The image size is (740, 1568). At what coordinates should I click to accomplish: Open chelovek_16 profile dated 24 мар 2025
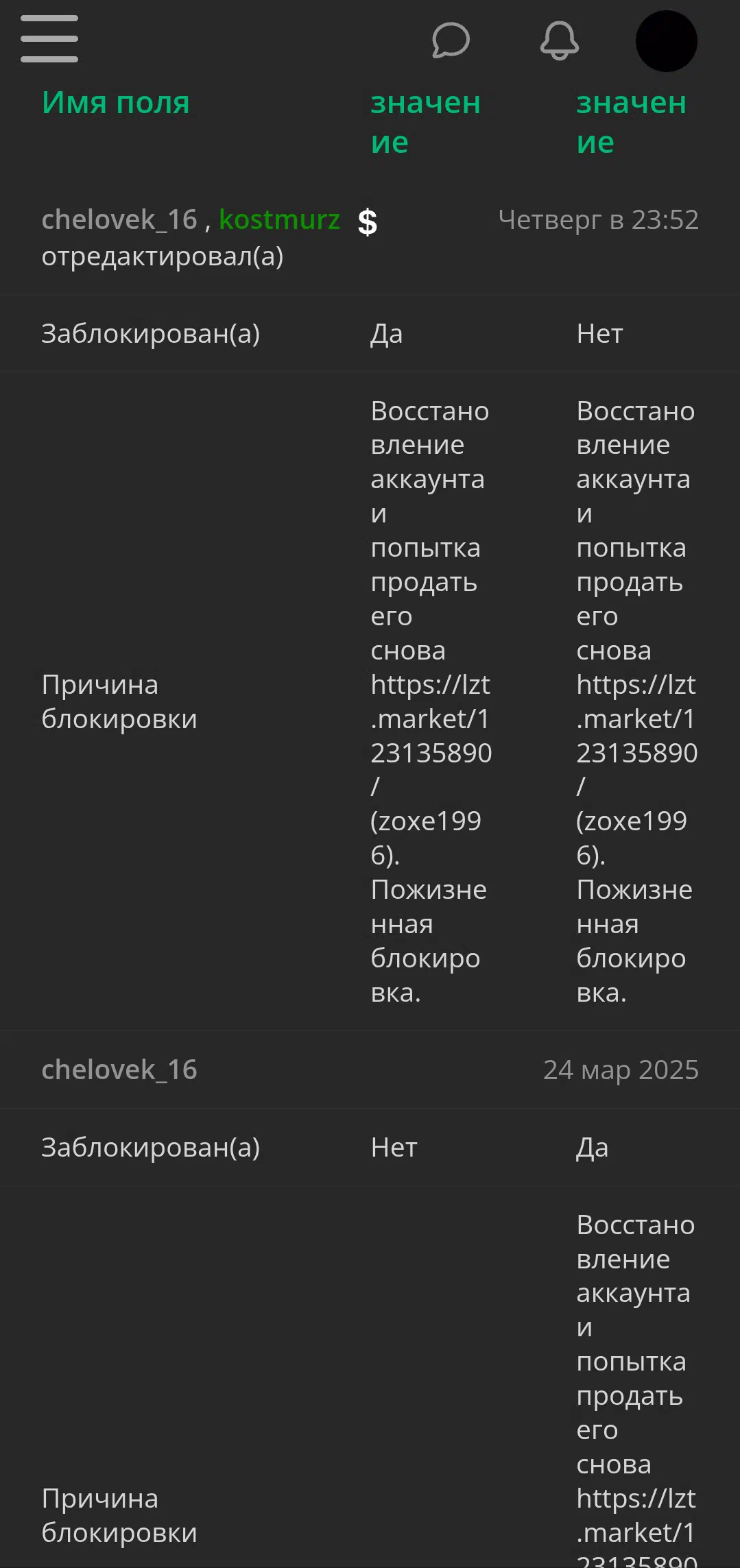[x=119, y=1070]
